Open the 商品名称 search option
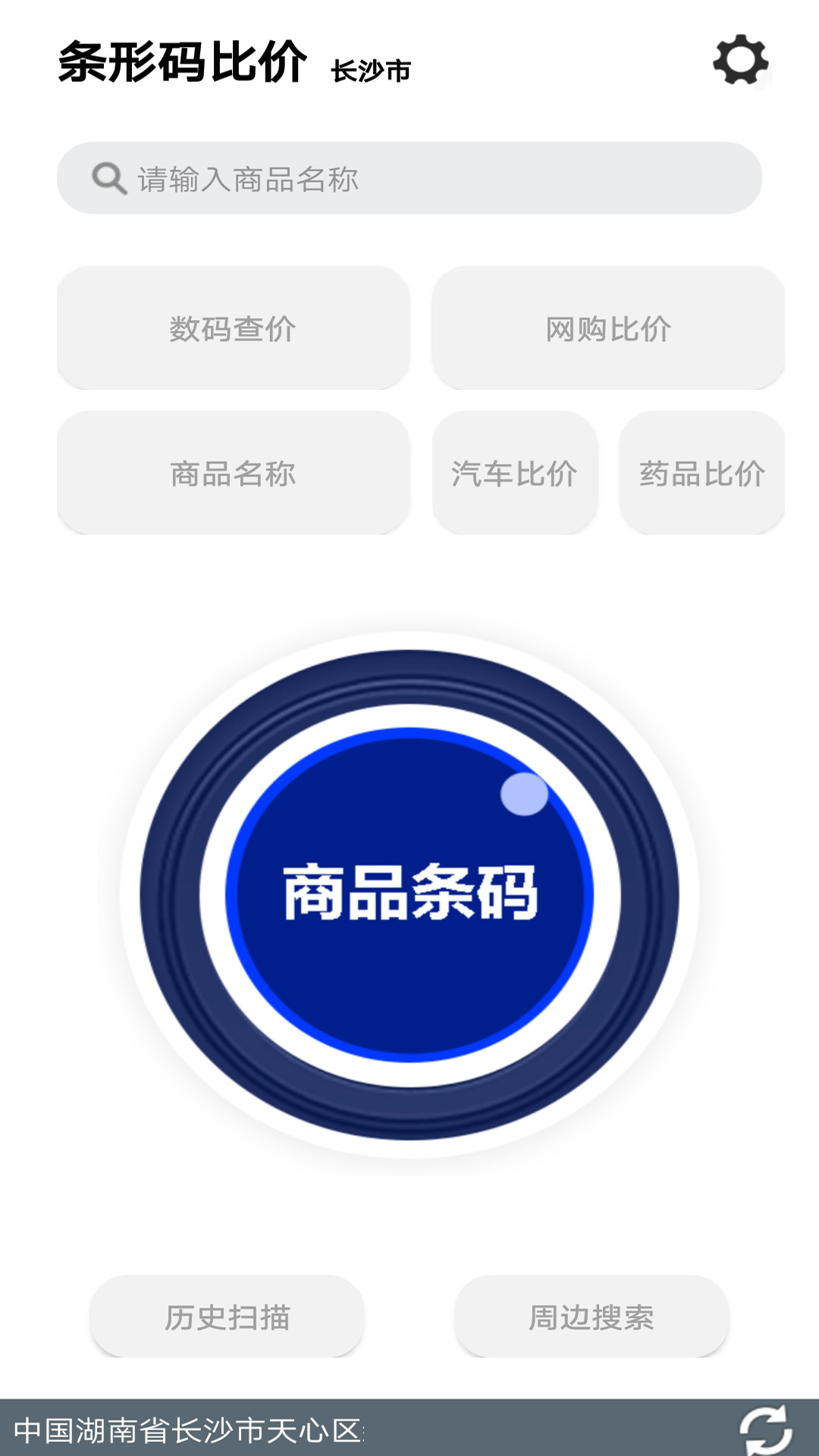Image resolution: width=819 pixels, height=1456 pixels. tap(233, 473)
